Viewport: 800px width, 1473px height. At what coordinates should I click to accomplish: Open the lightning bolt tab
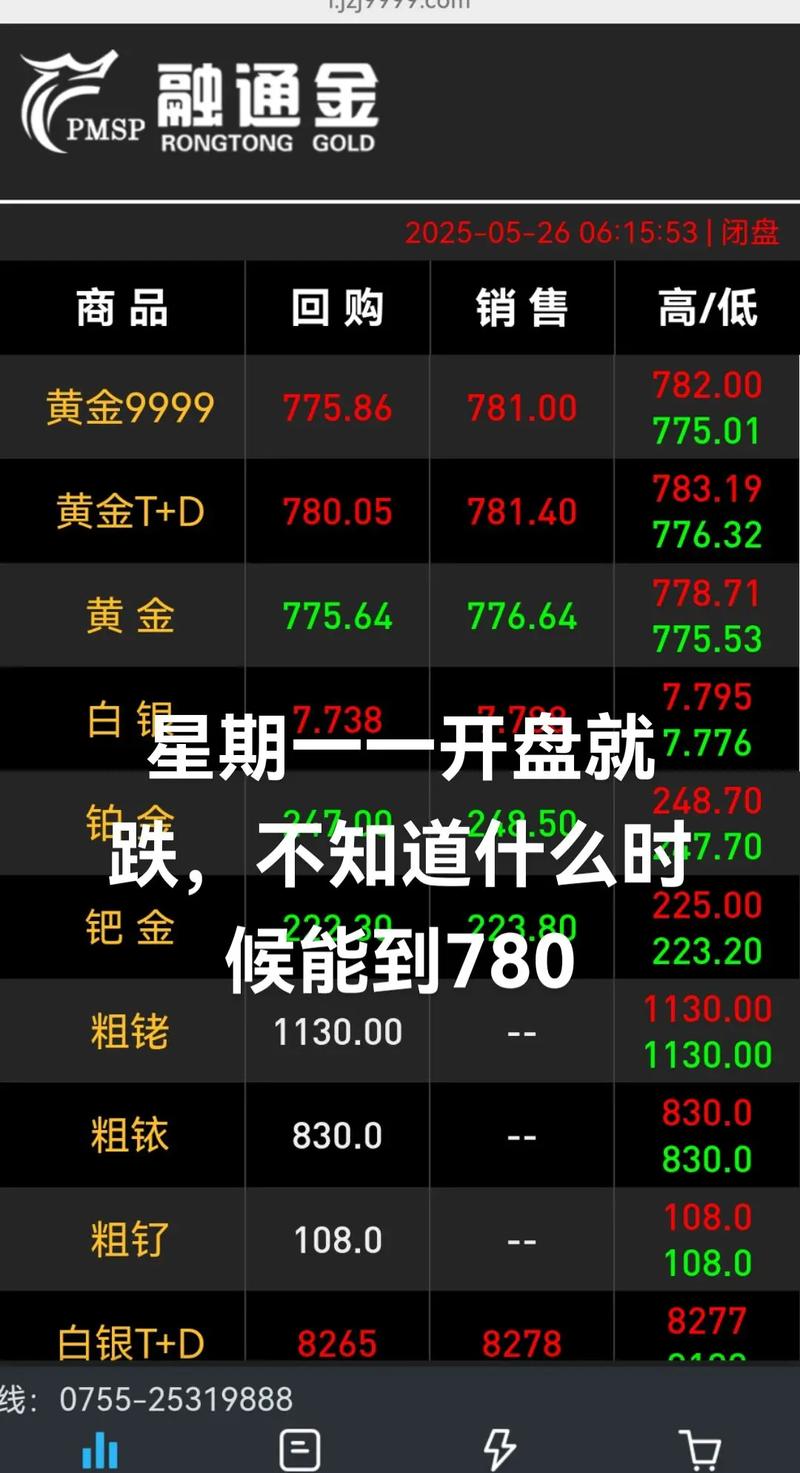coord(499,1449)
